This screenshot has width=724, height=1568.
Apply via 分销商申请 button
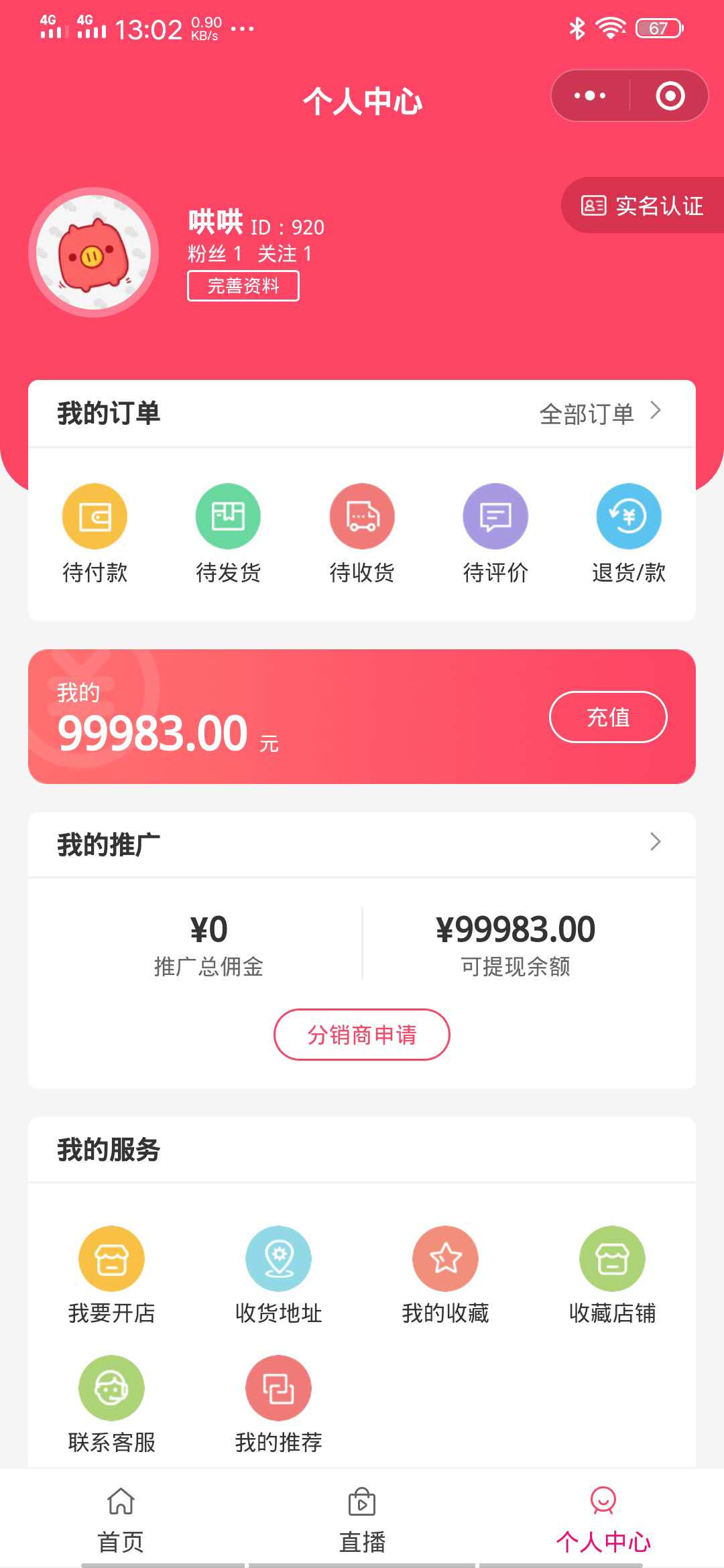[362, 1035]
